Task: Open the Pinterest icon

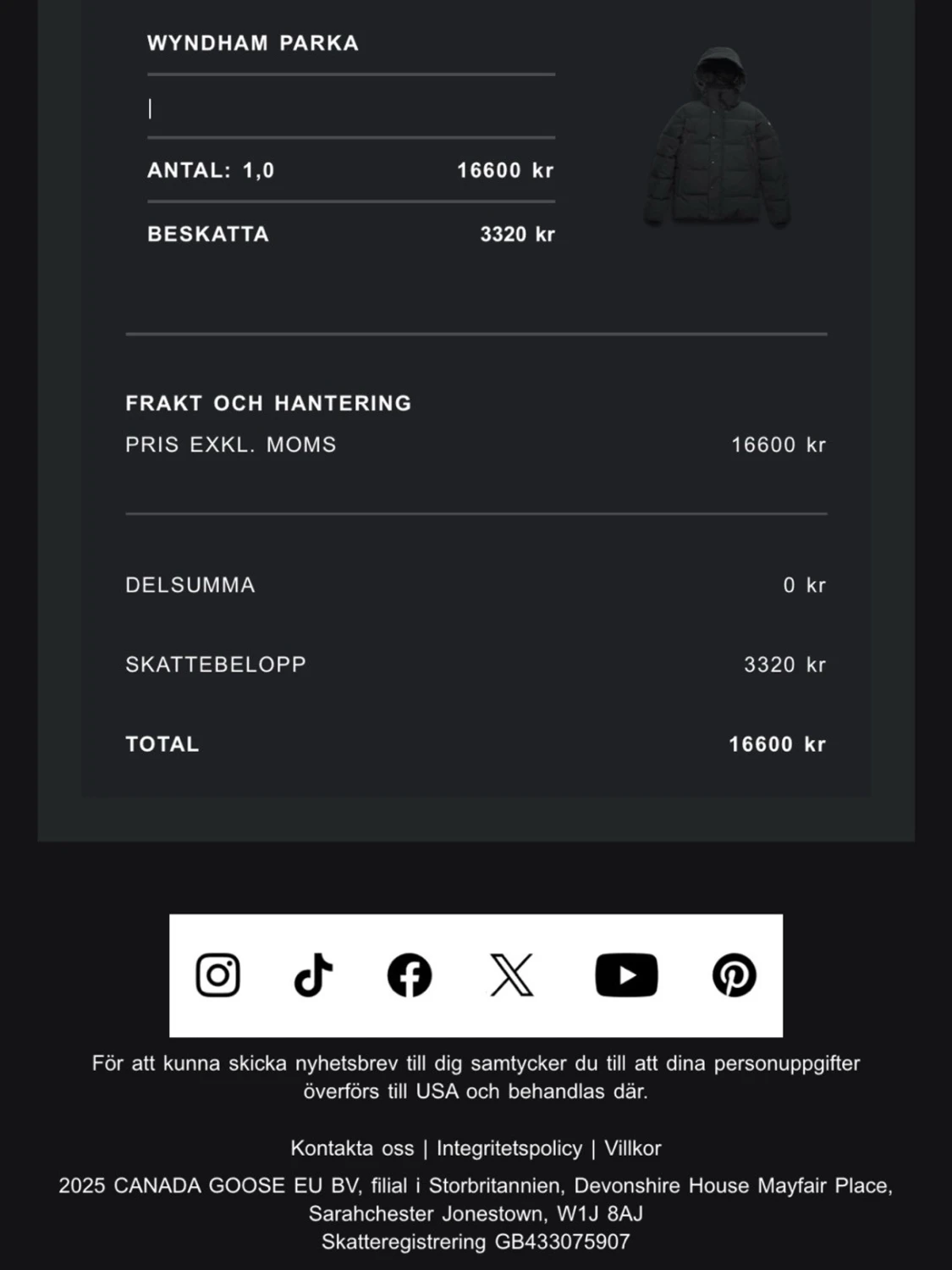Action: [734, 975]
